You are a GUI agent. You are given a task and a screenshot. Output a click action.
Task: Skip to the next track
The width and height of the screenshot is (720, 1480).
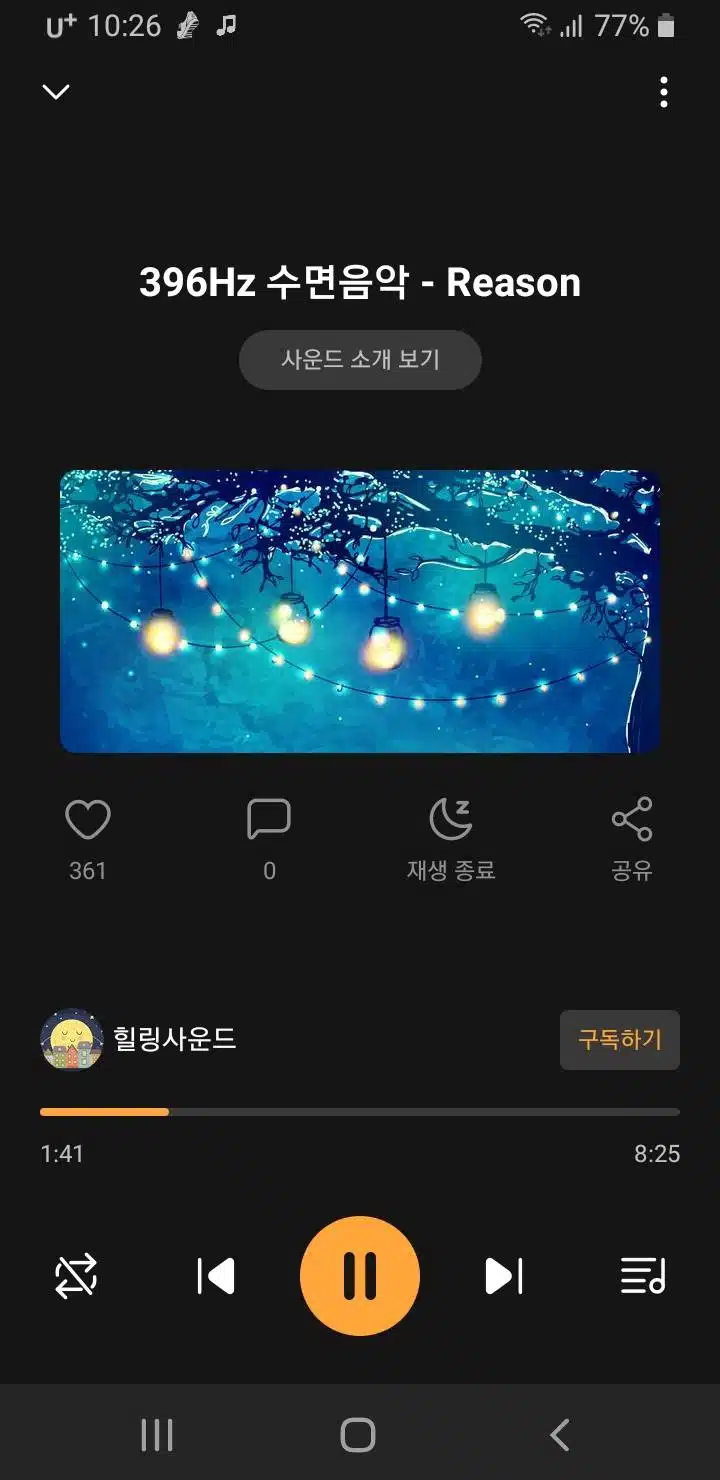[504, 1276]
